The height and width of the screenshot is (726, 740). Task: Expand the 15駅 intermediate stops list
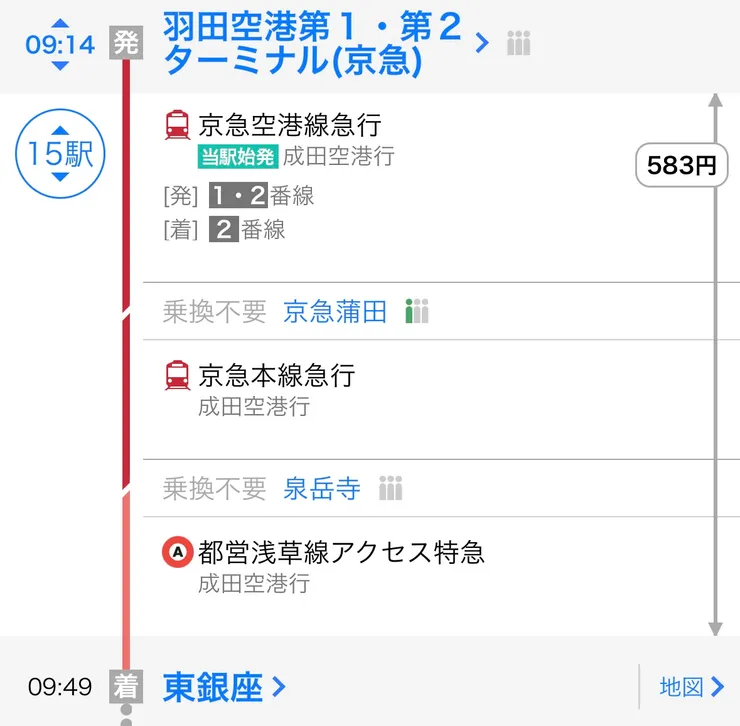tap(60, 154)
